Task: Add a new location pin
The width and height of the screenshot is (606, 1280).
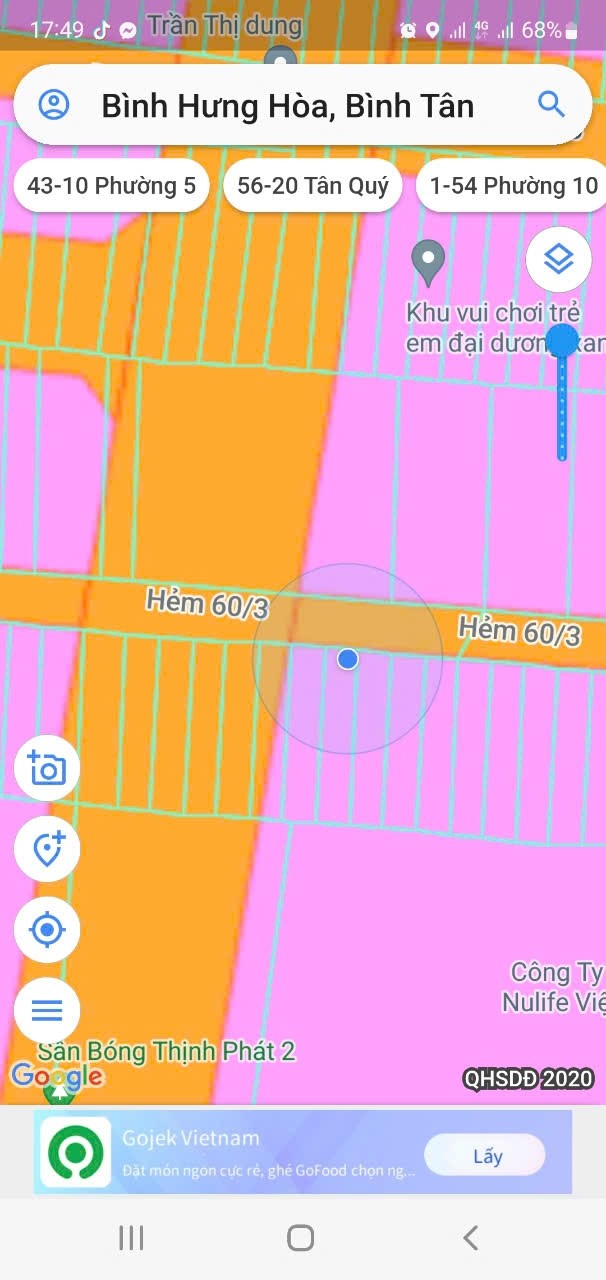Action: (x=47, y=849)
